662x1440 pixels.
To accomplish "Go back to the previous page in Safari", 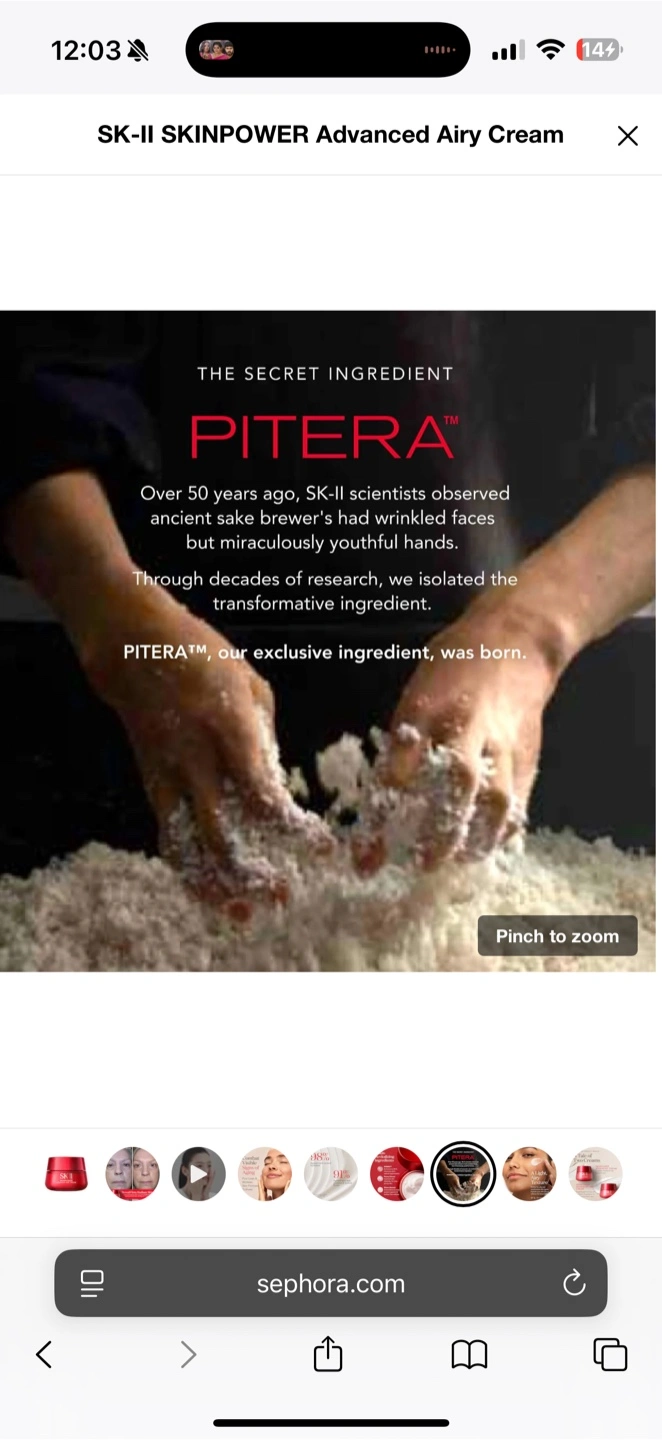I will (44, 1354).
